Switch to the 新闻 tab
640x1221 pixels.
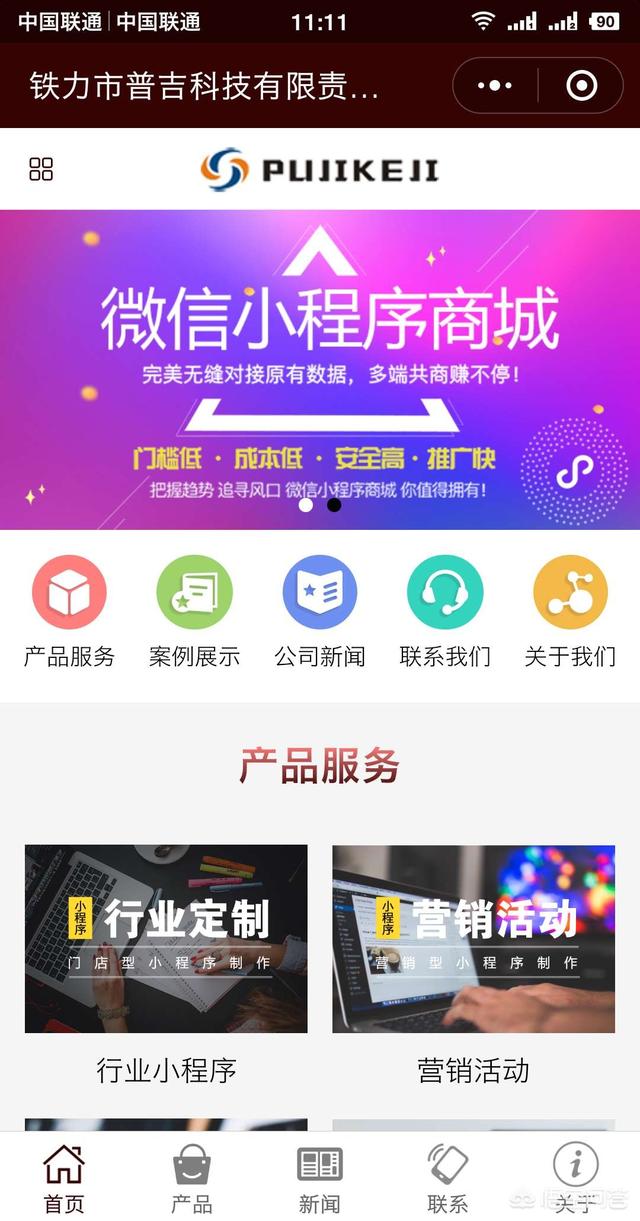320,1179
